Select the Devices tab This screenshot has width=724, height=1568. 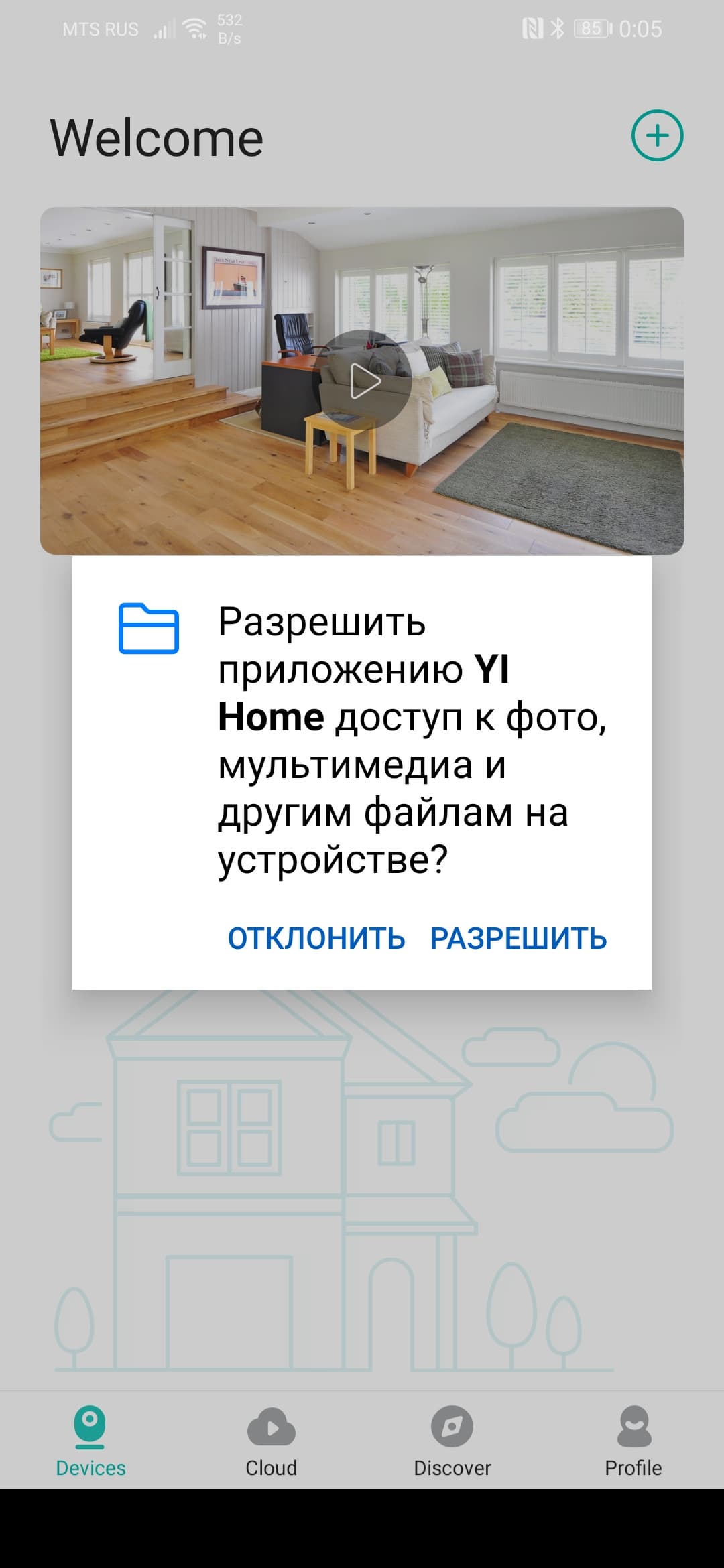90,1439
